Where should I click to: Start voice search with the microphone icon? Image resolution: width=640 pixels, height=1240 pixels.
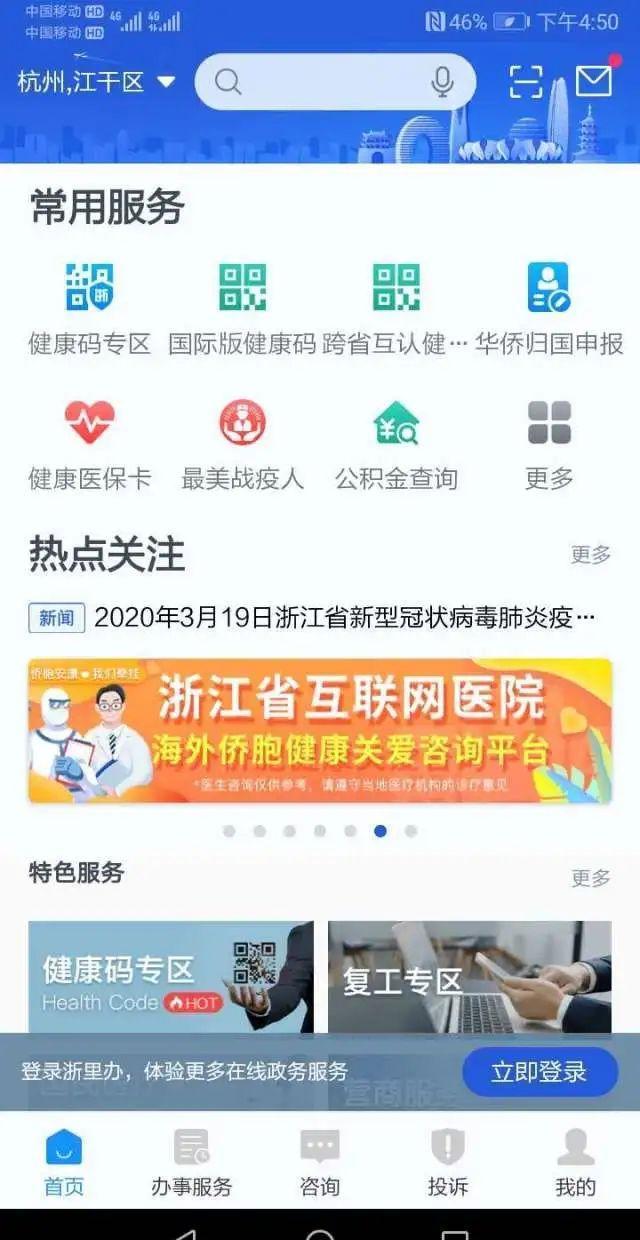coord(442,82)
